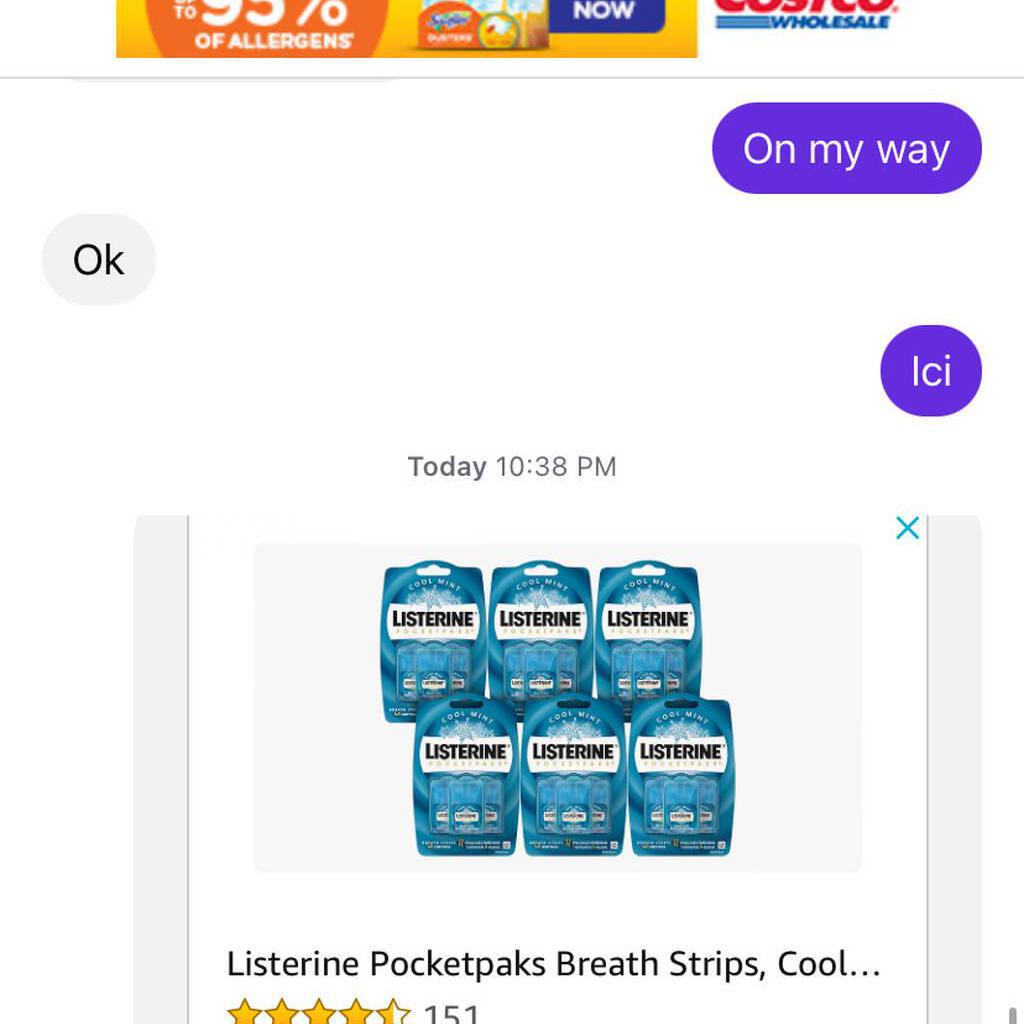Image resolution: width=1024 pixels, height=1024 pixels.
Task: Open the Listerine Pocketpaks Breath Strips title link
Action: (552, 963)
